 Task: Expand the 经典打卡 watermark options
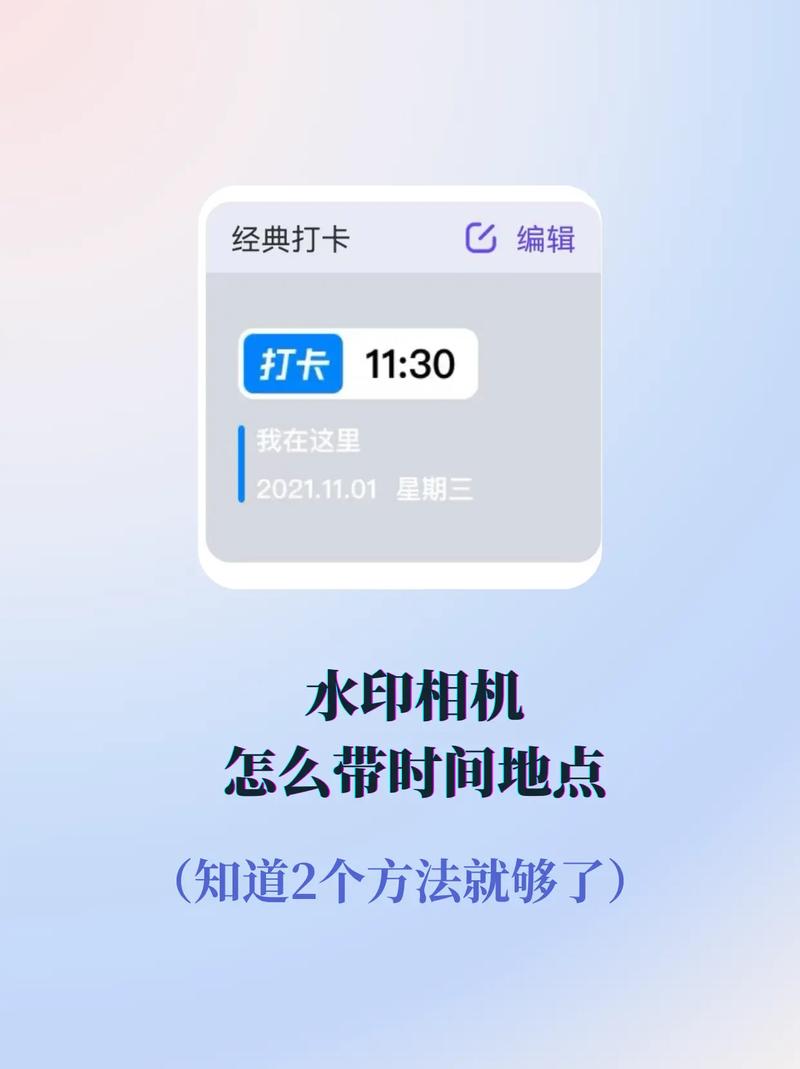pyautogui.click(x=291, y=238)
